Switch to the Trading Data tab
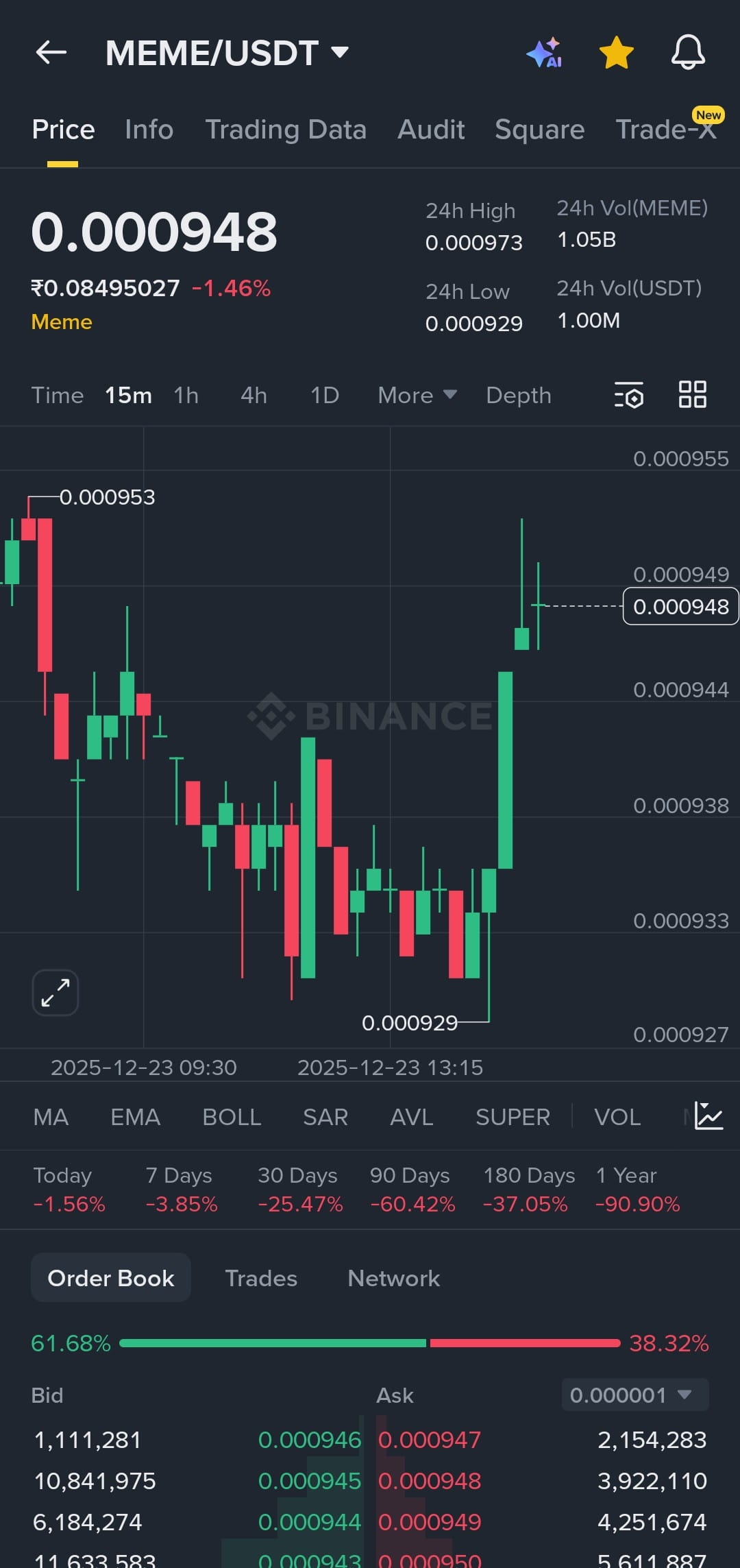 286,130
